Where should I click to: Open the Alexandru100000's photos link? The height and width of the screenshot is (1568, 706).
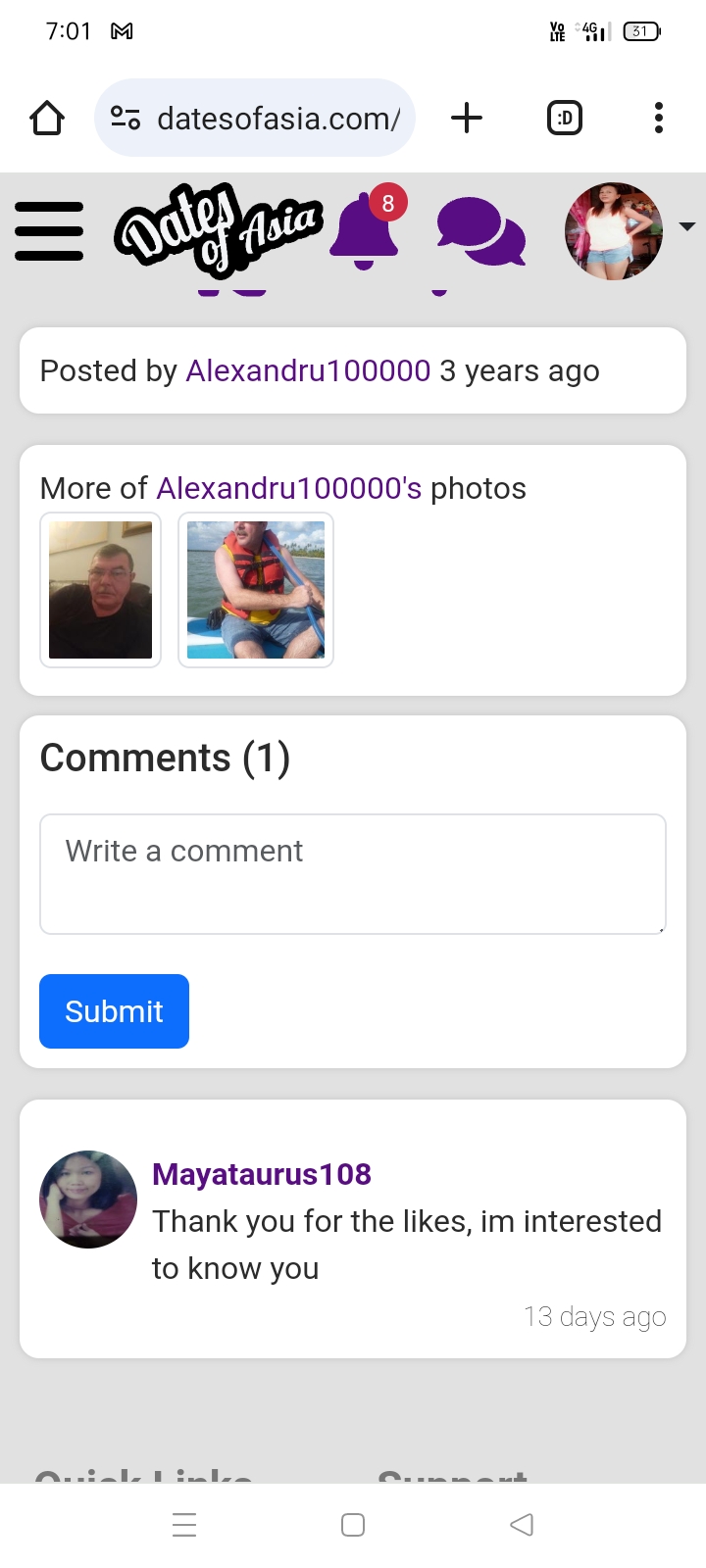pos(288,488)
